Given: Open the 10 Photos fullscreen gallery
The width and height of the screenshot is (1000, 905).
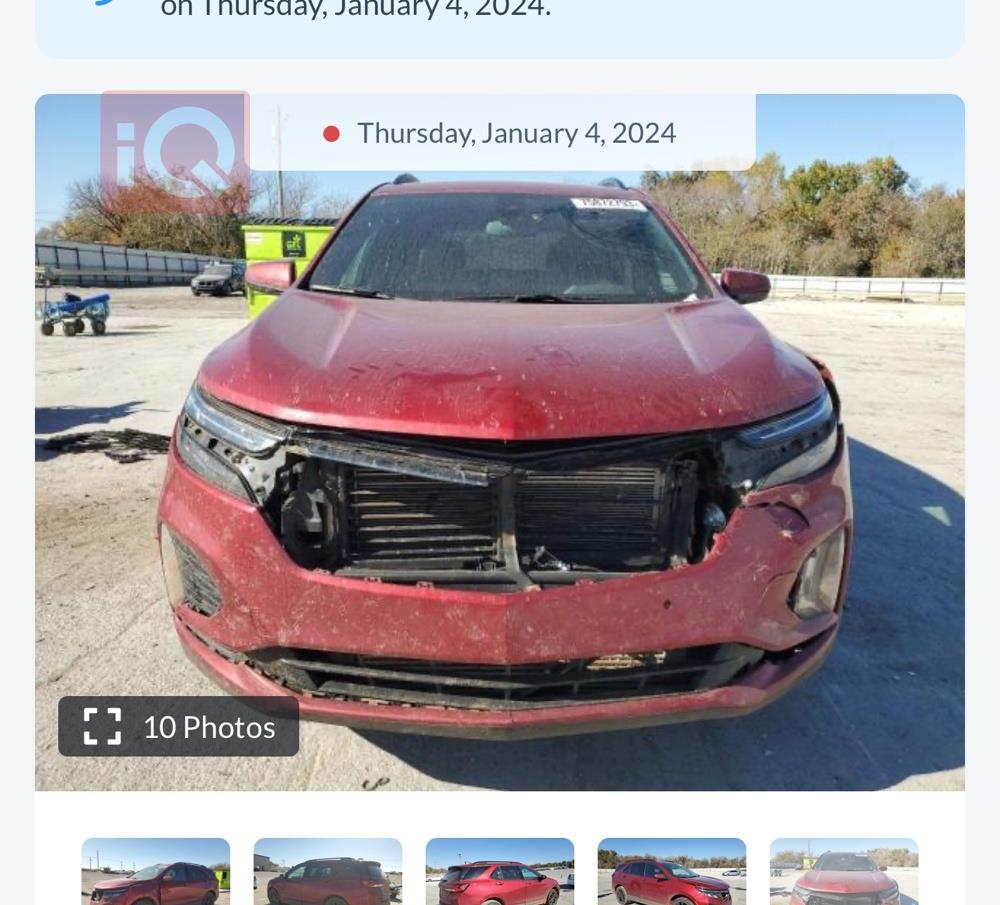Looking at the screenshot, I should coord(178,726).
